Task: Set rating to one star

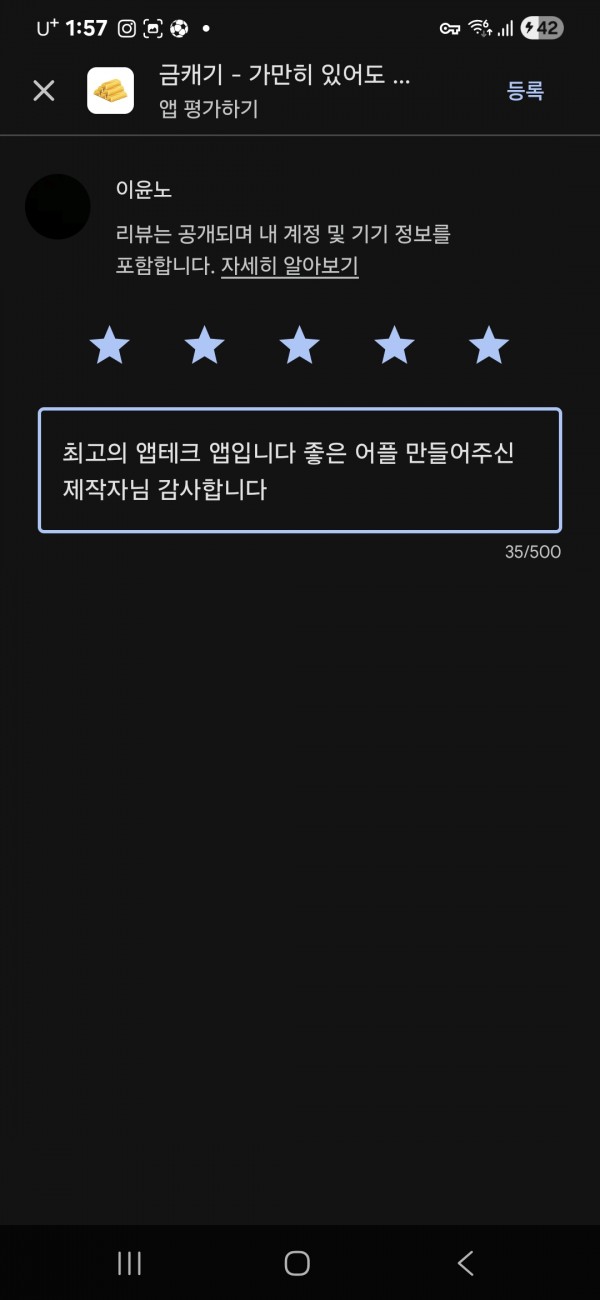Action: pyautogui.click(x=110, y=346)
